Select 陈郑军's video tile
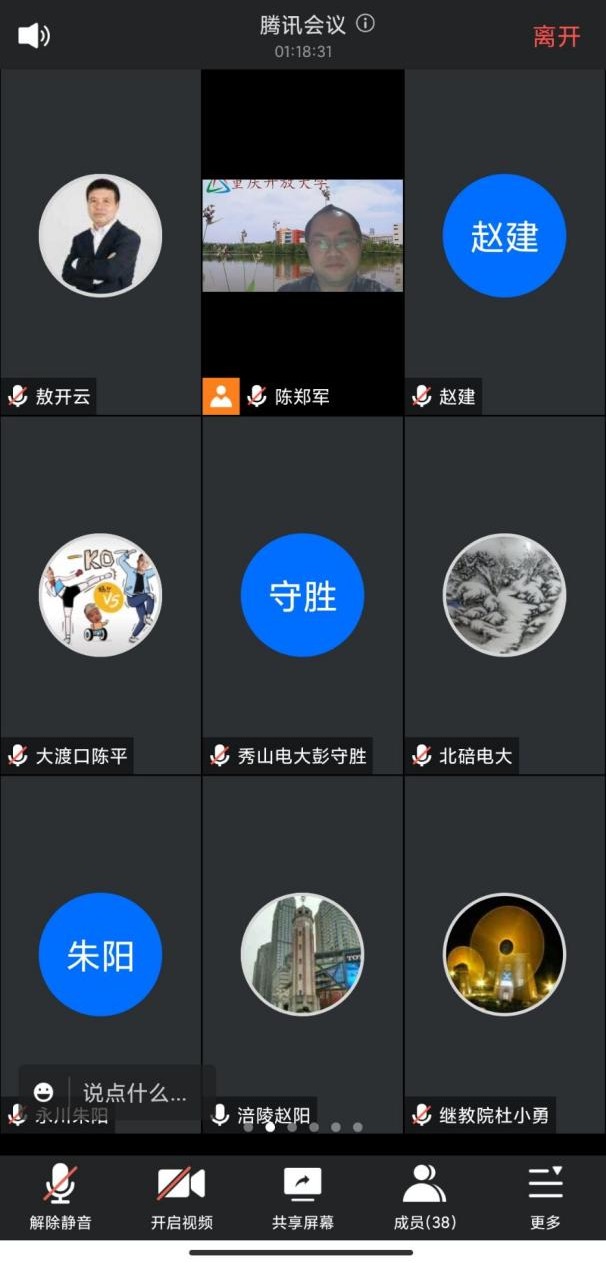Image resolution: width=606 pixels, height=1264 pixels. [x=302, y=236]
